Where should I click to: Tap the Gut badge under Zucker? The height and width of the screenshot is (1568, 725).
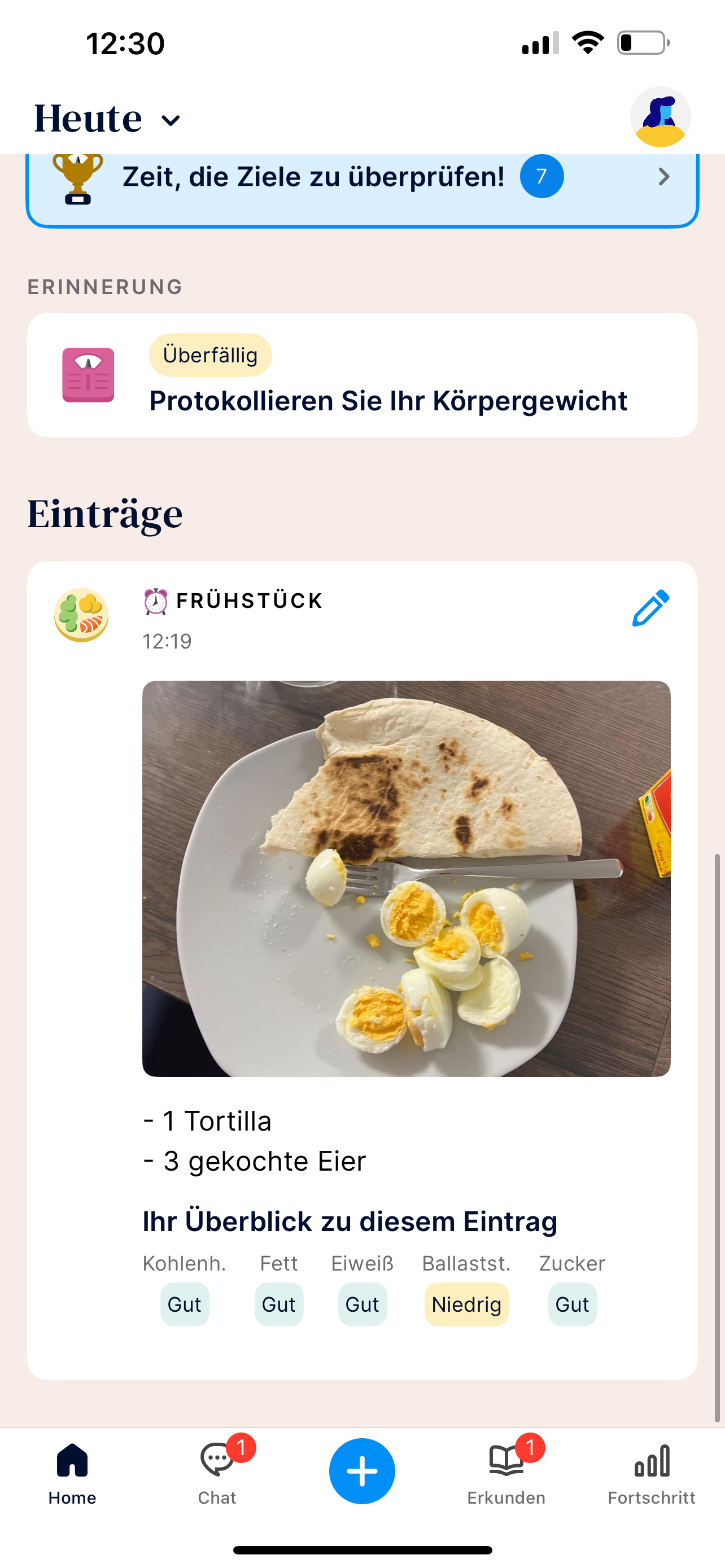[x=571, y=1304]
